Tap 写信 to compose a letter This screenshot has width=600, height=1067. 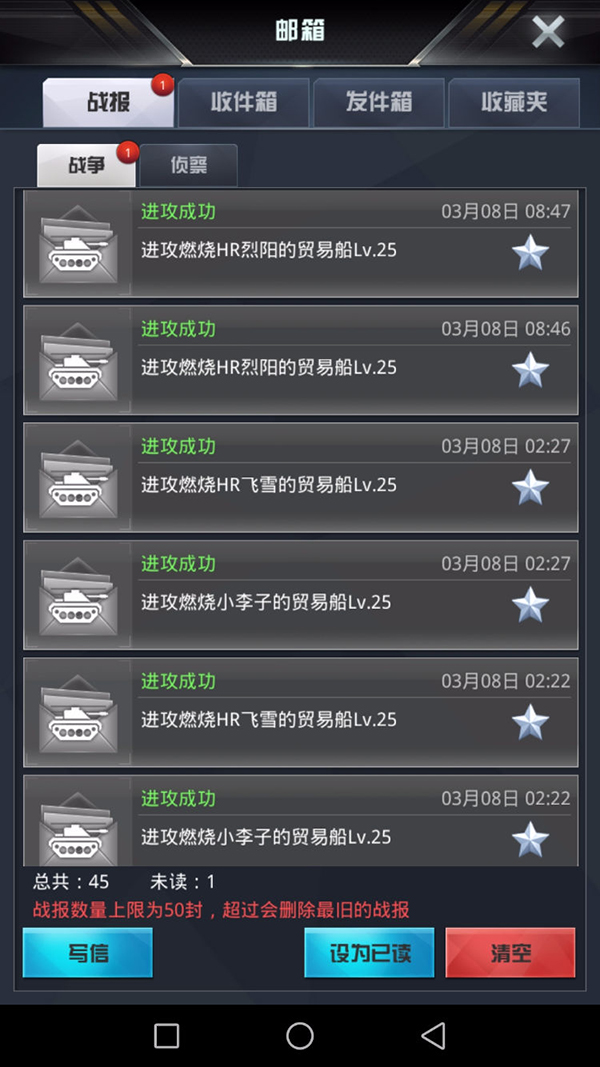click(88, 953)
